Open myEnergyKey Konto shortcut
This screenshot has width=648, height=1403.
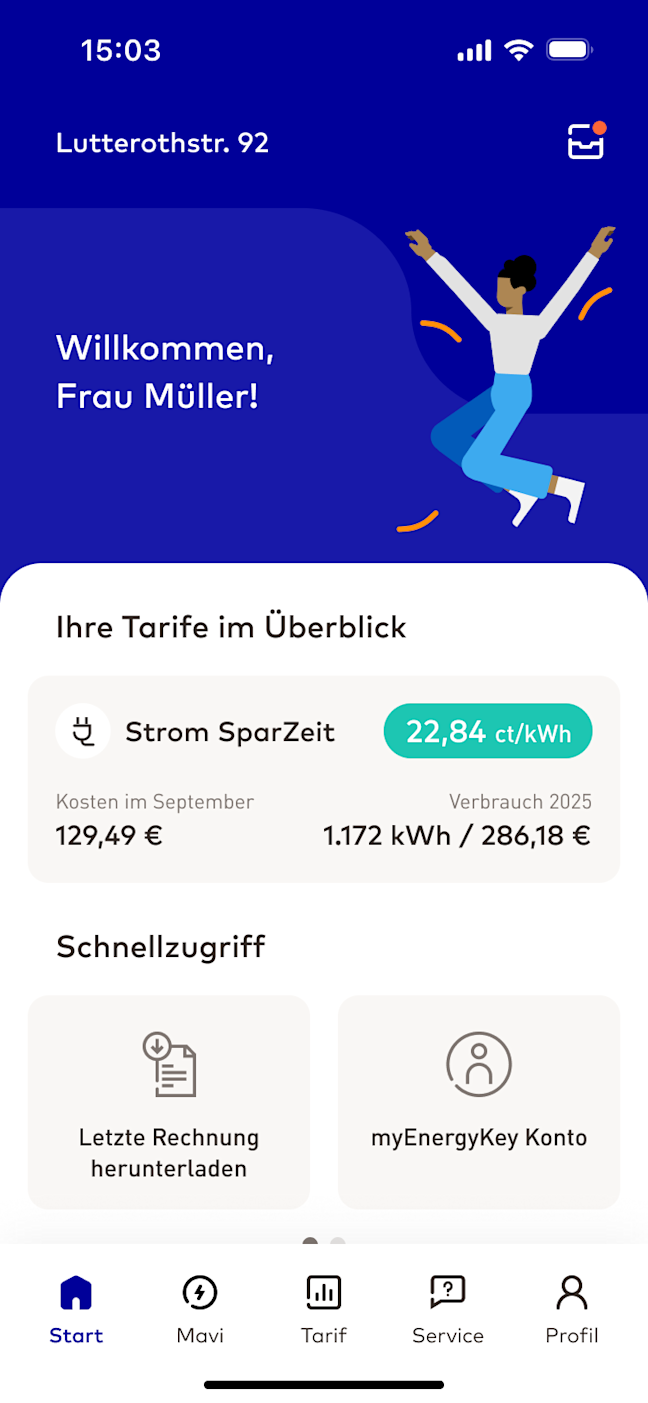click(x=479, y=1102)
